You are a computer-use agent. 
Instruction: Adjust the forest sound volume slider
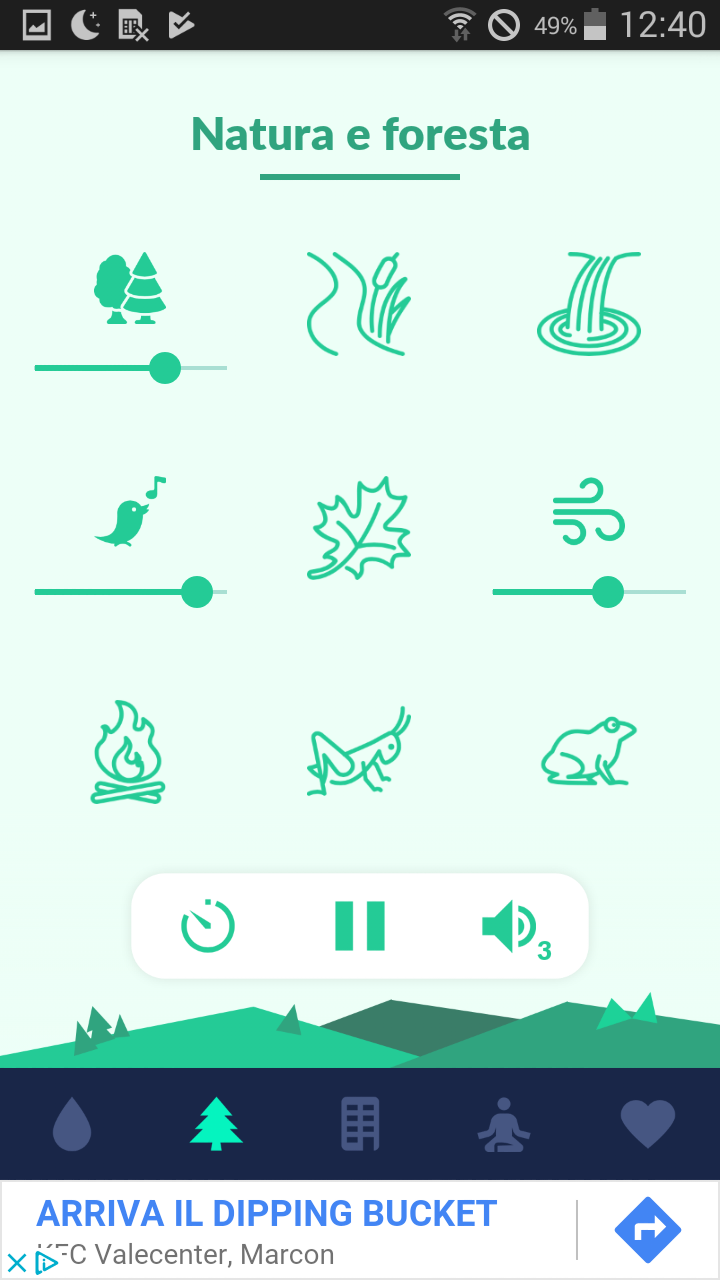click(165, 368)
